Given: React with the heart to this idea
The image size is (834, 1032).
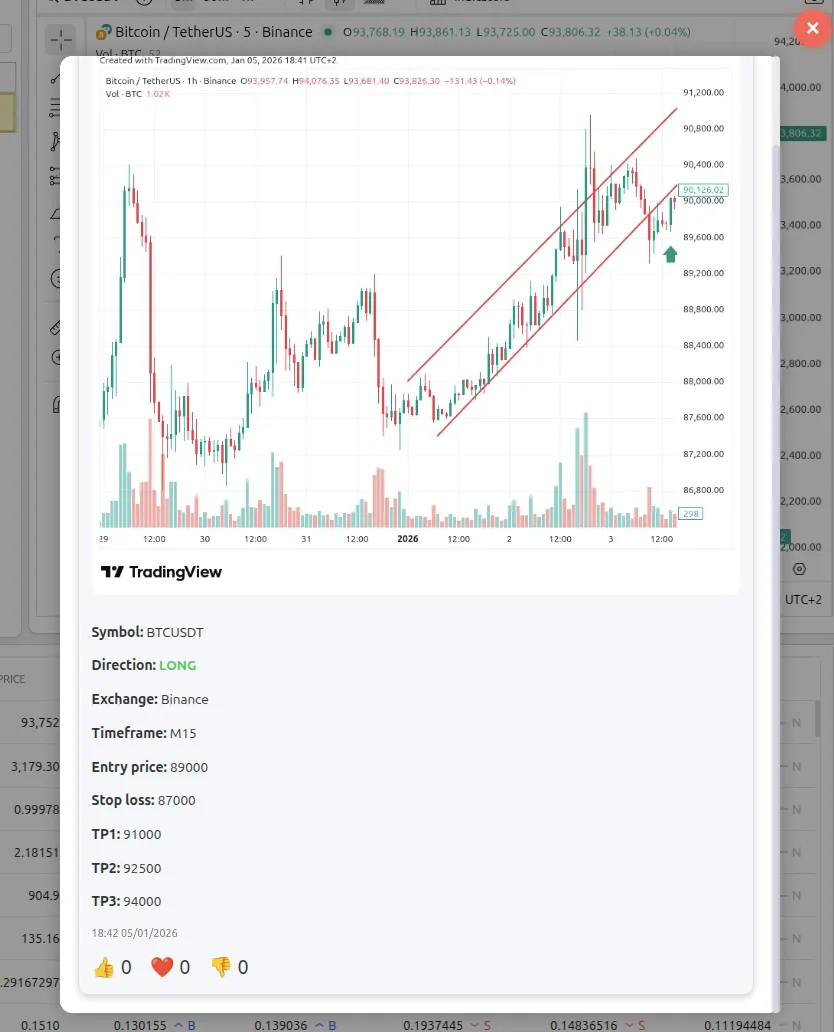Looking at the screenshot, I should click(x=162, y=967).
